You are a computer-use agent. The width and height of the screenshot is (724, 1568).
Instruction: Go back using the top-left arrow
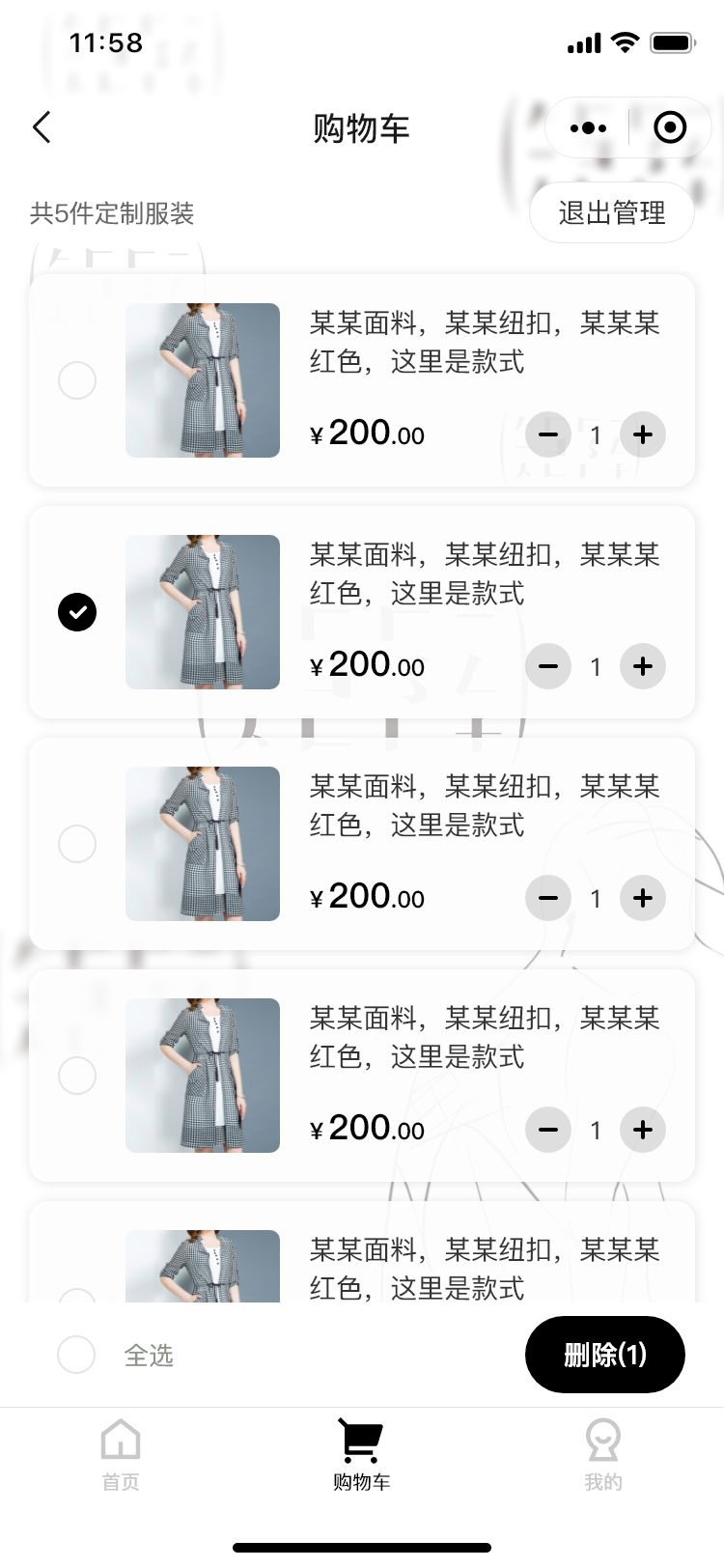(x=42, y=127)
